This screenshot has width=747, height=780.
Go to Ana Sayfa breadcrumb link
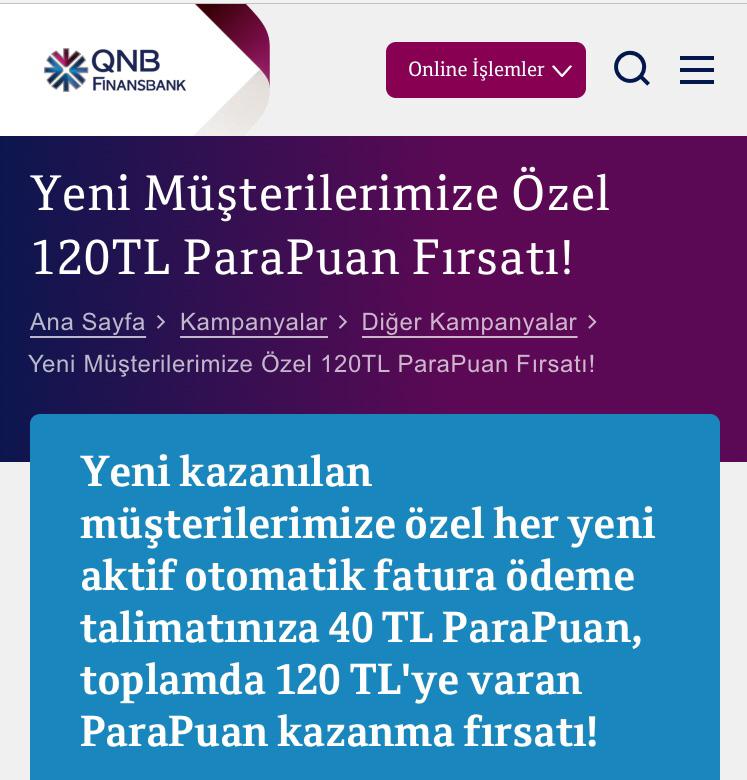point(87,322)
